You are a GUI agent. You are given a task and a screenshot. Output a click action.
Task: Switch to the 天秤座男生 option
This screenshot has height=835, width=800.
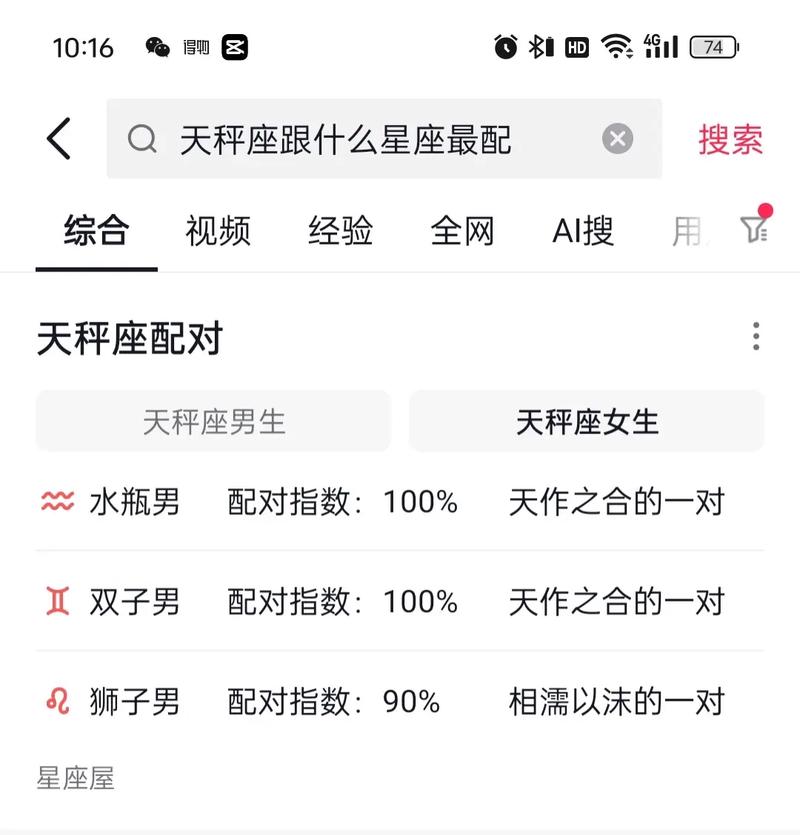coord(212,420)
